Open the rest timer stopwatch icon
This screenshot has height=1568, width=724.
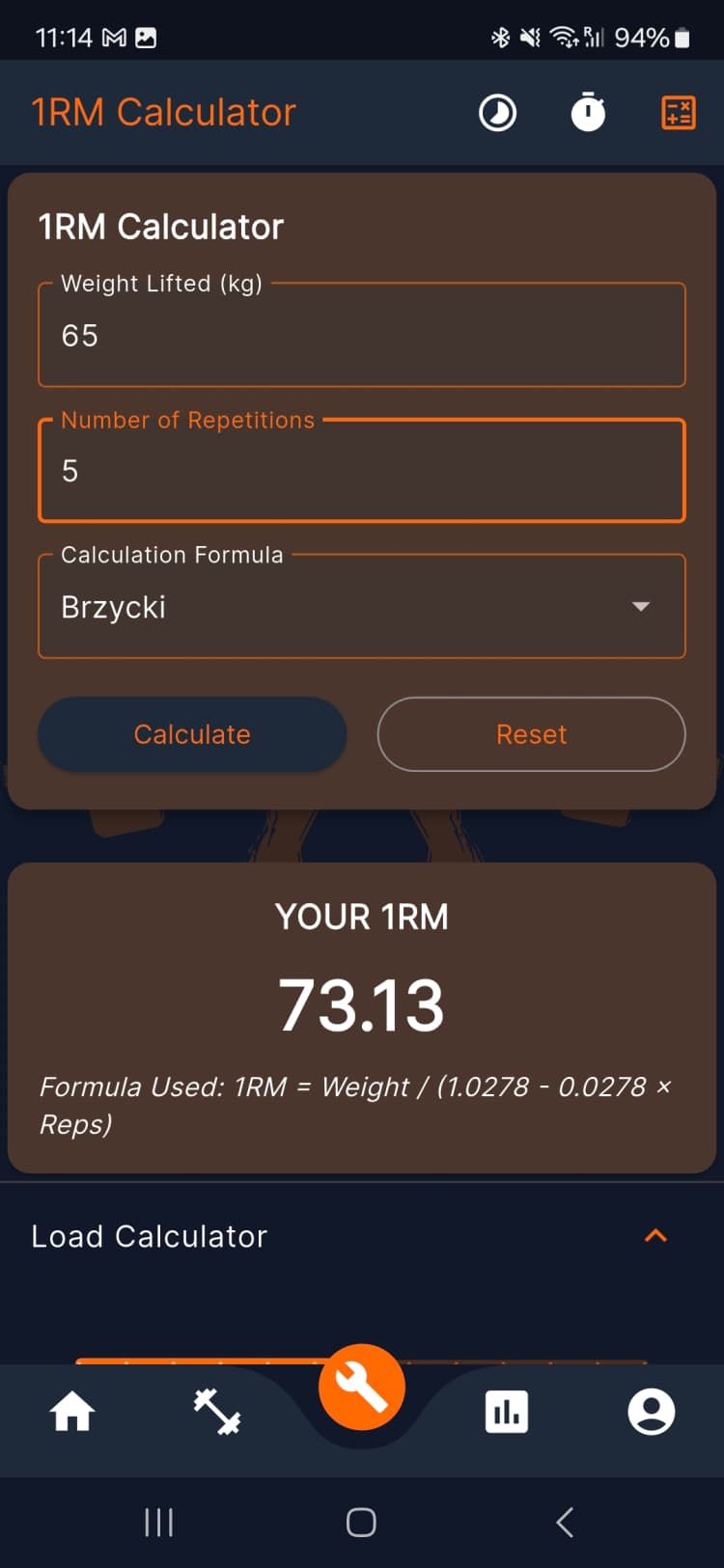click(588, 112)
